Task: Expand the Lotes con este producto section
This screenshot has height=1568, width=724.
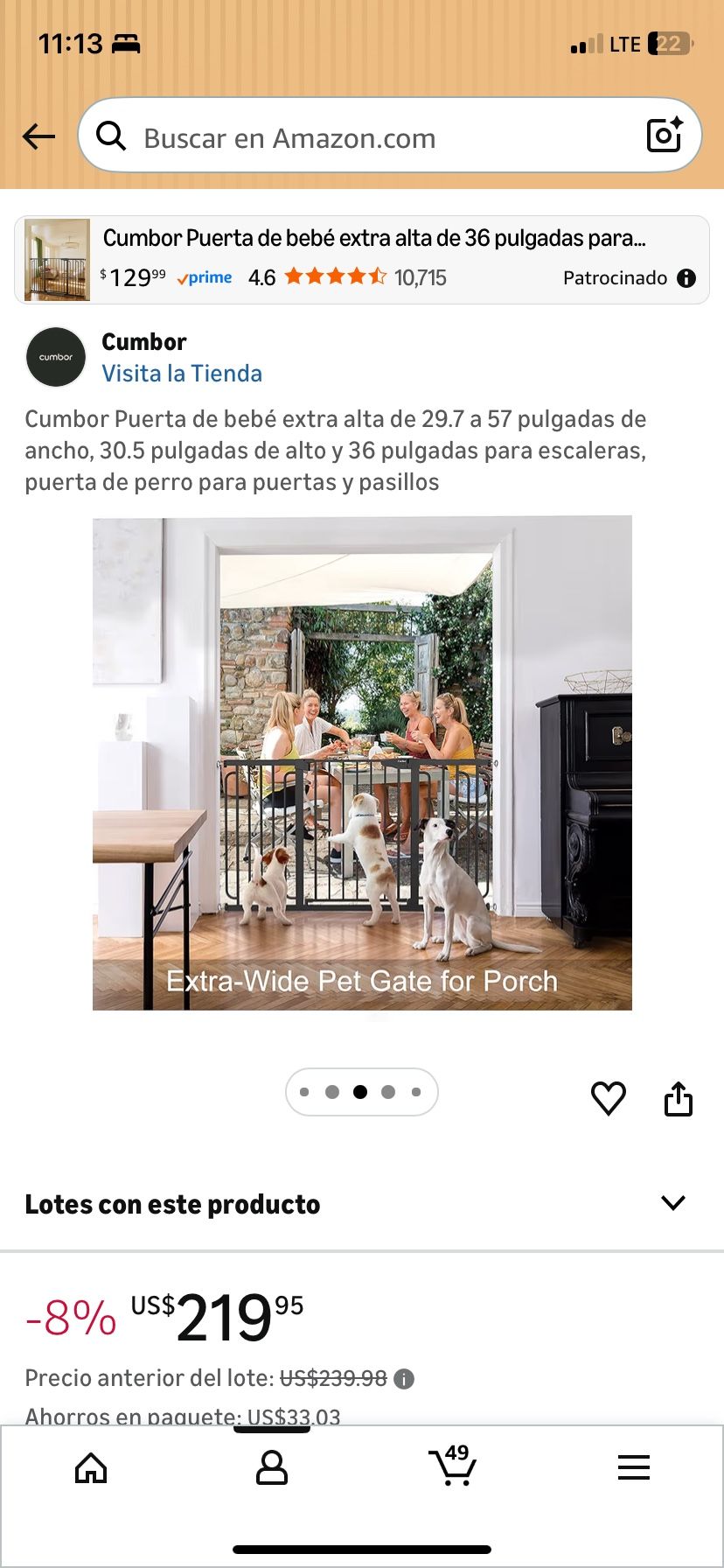Action: pos(672,1203)
